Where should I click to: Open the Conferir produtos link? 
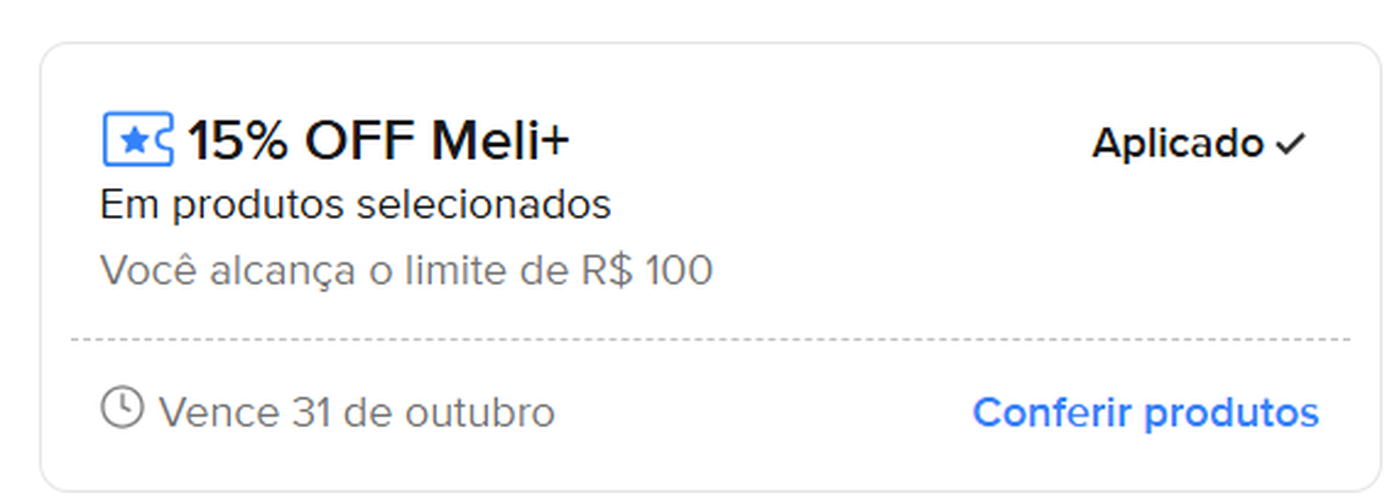(x=1145, y=412)
